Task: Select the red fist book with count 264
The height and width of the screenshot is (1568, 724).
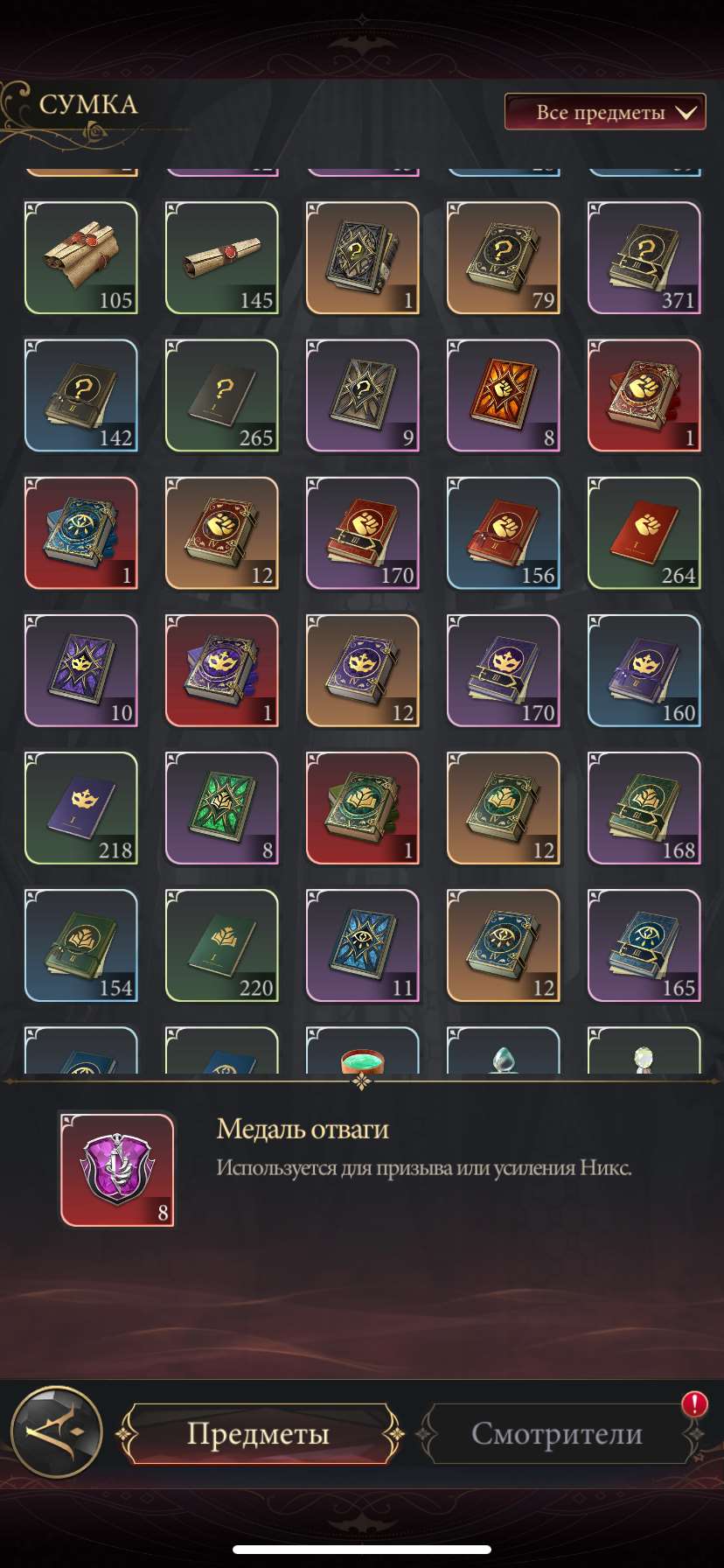Action: pyautogui.click(x=644, y=532)
